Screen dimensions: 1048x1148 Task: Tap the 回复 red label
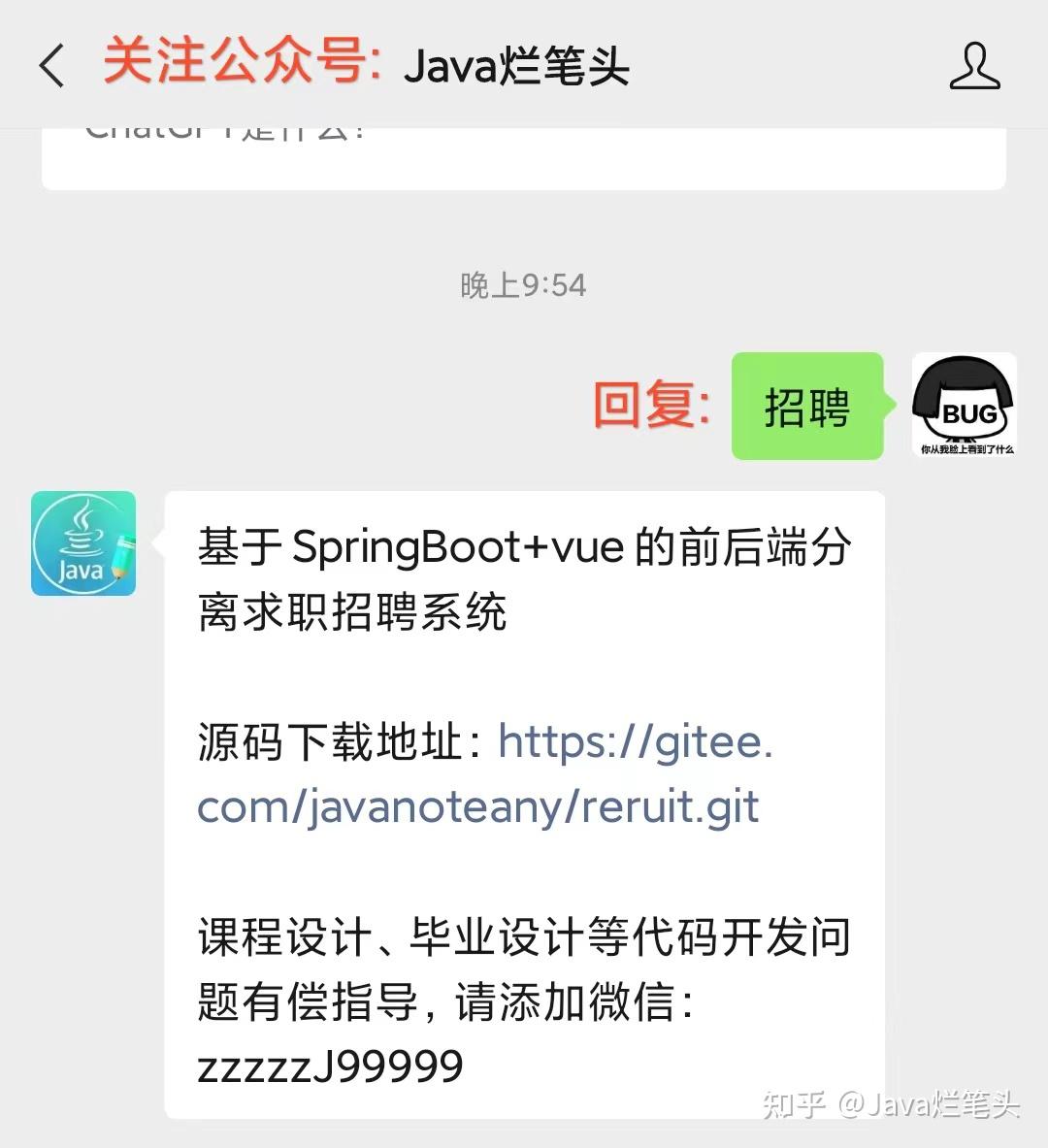[648, 408]
